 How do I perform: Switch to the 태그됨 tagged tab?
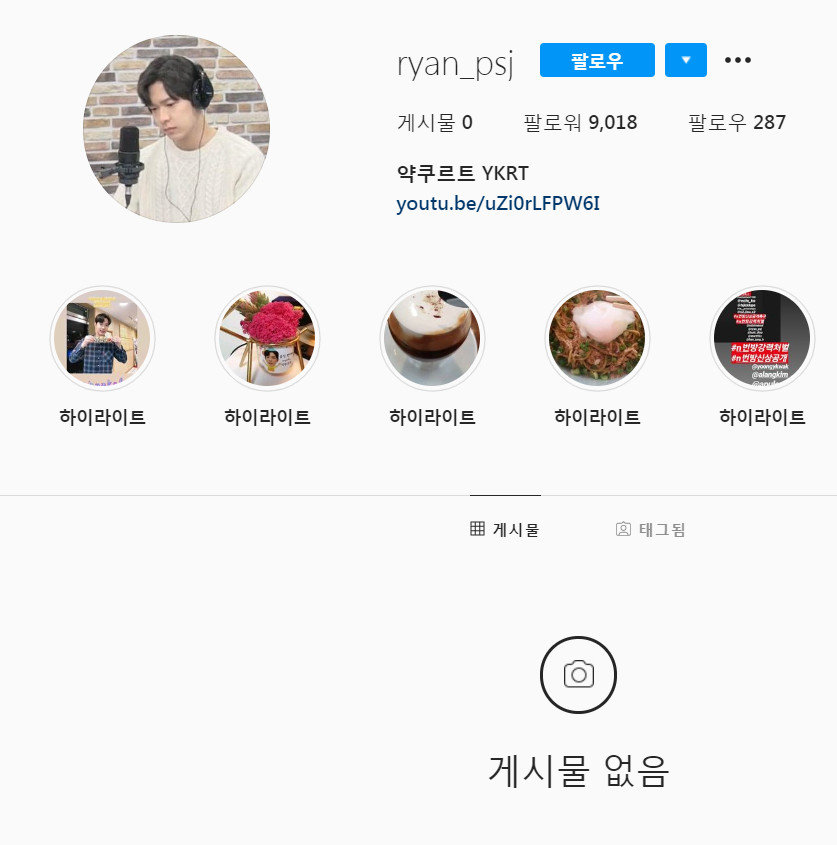pos(650,529)
